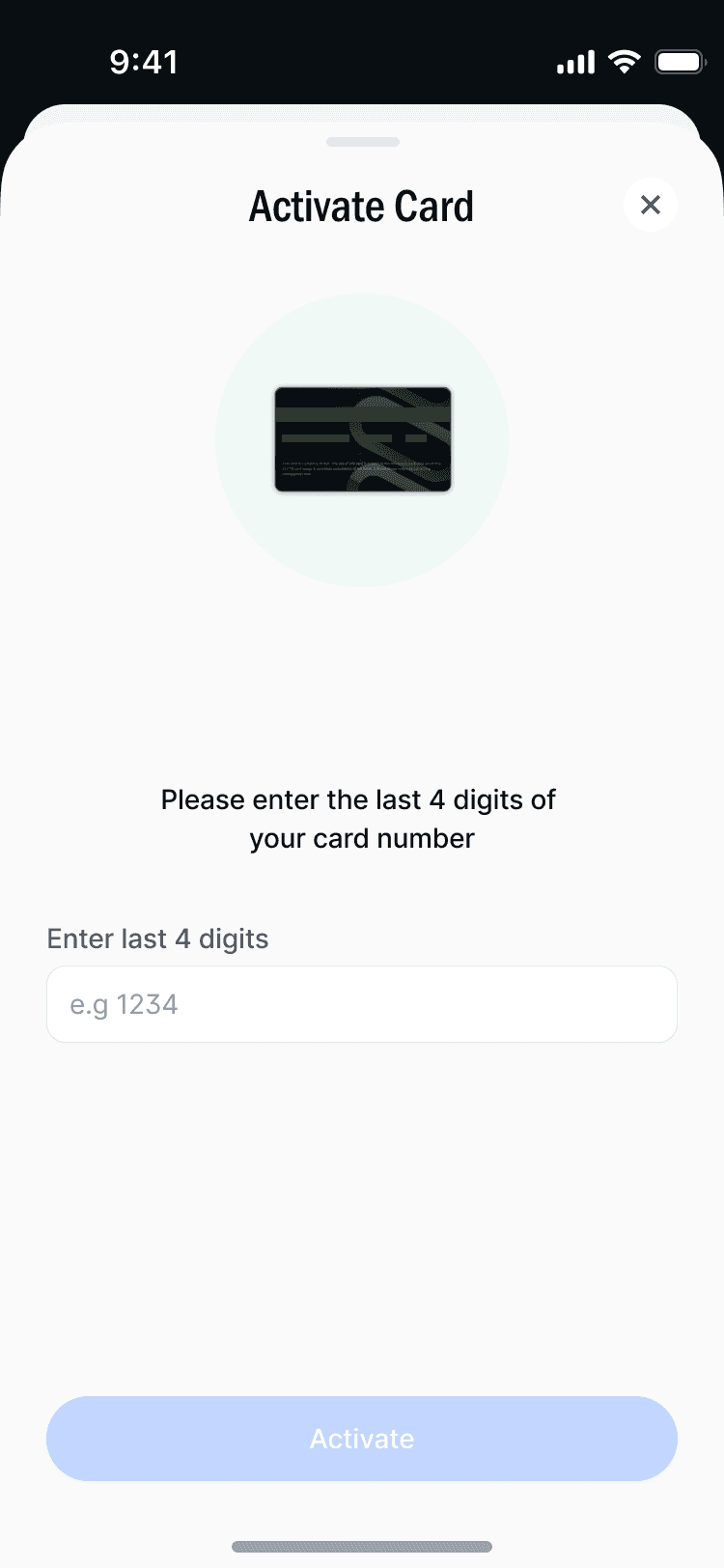The image size is (724, 1568).
Task: Close the Activate Card sheet
Action: (x=651, y=205)
